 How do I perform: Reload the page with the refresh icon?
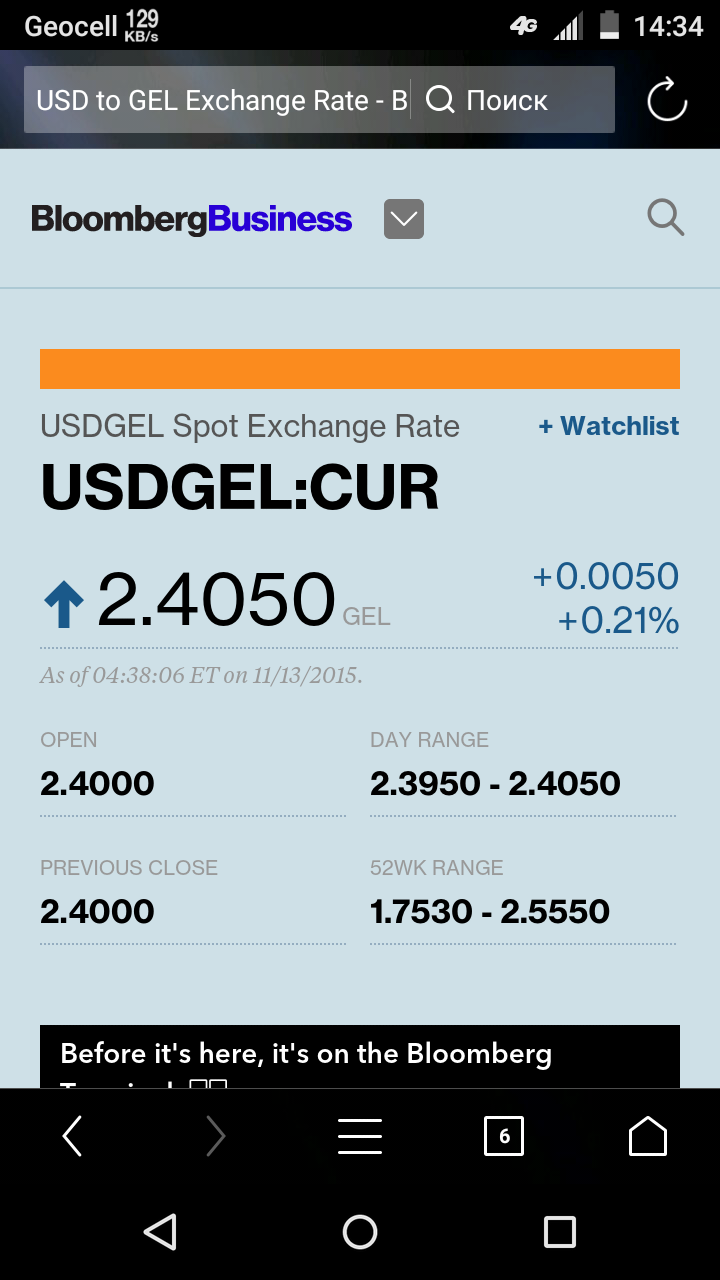point(667,100)
